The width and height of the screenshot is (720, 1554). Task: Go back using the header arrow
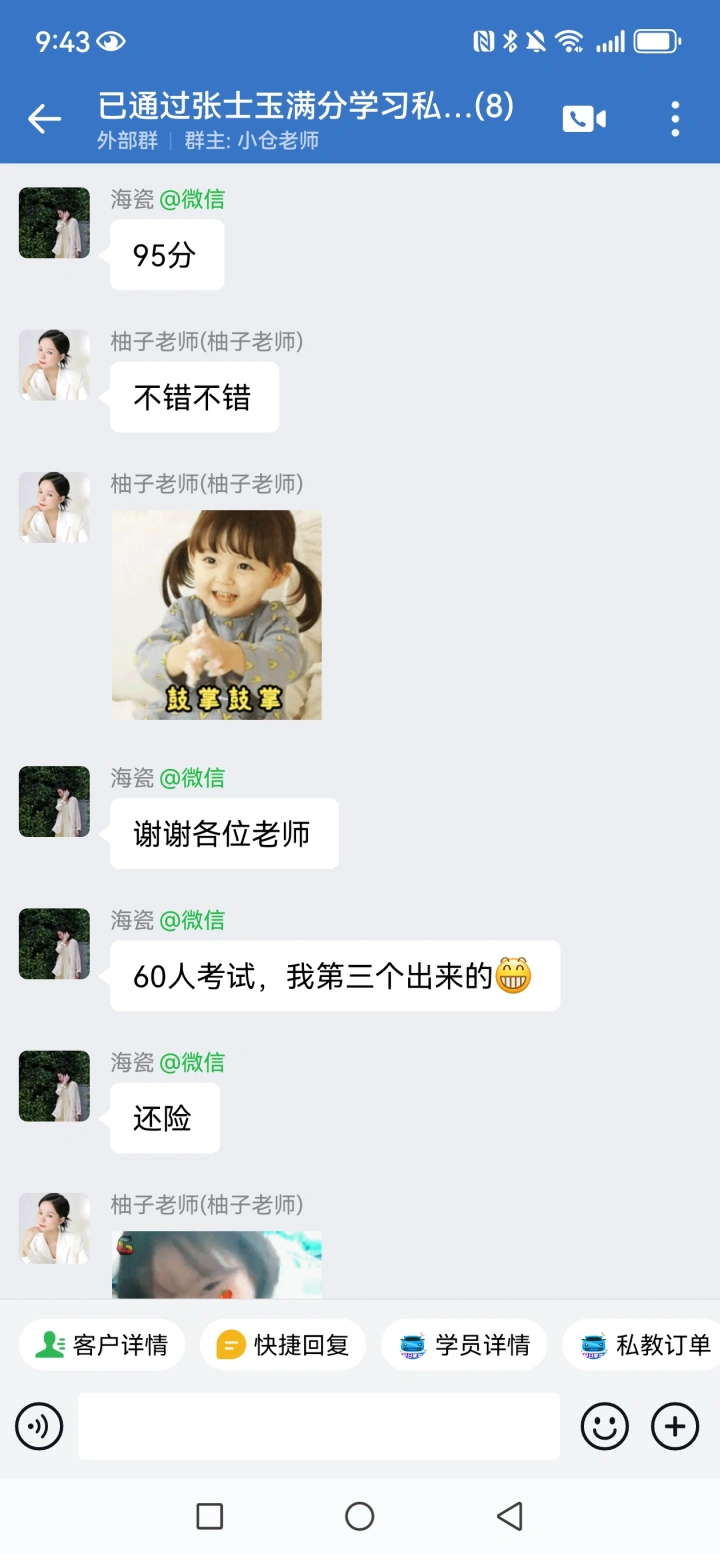(x=44, y=119)
